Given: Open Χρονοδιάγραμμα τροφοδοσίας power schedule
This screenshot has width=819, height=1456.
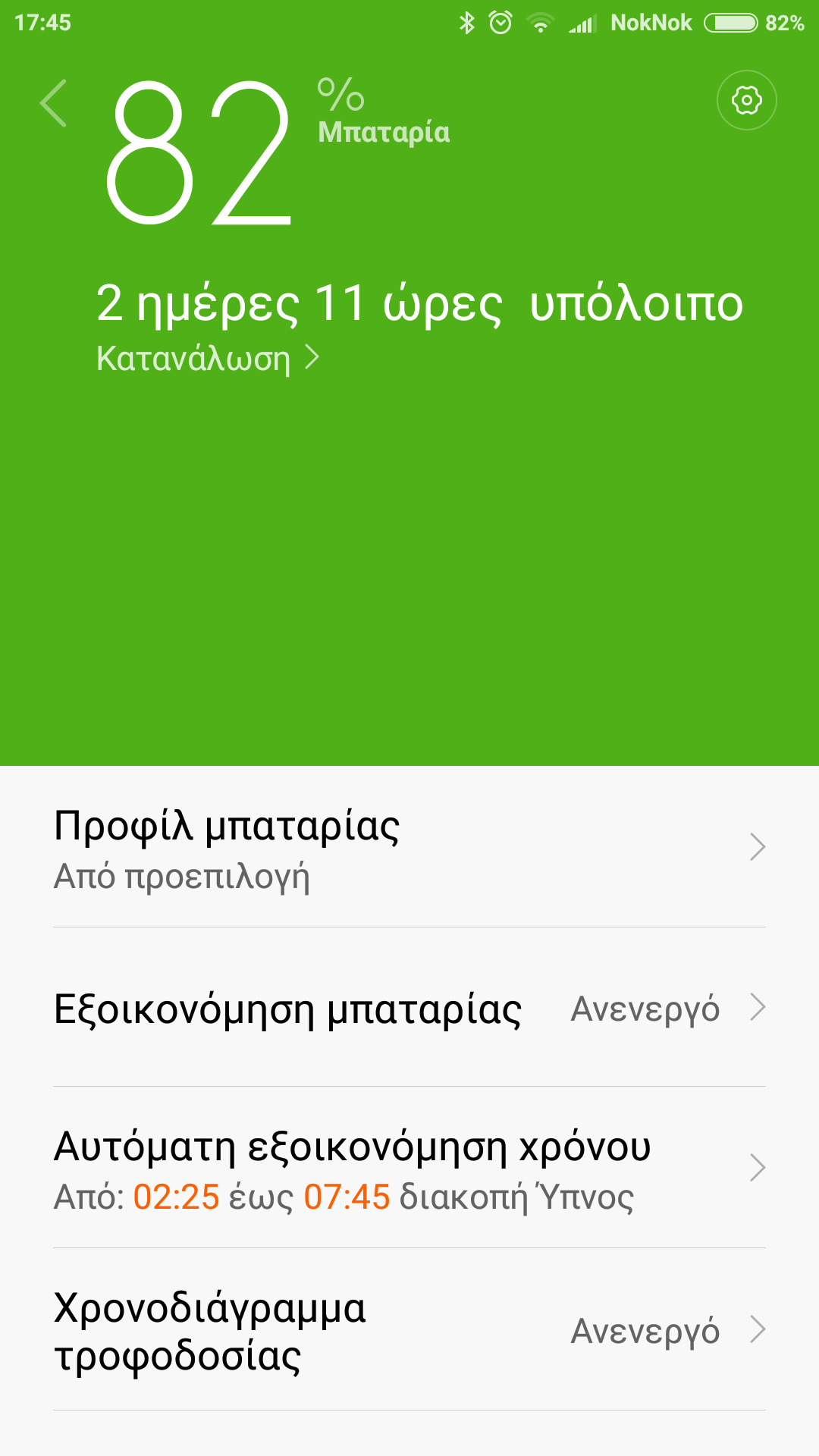Looking at the screenshot, I should [x=409, y=1330].
